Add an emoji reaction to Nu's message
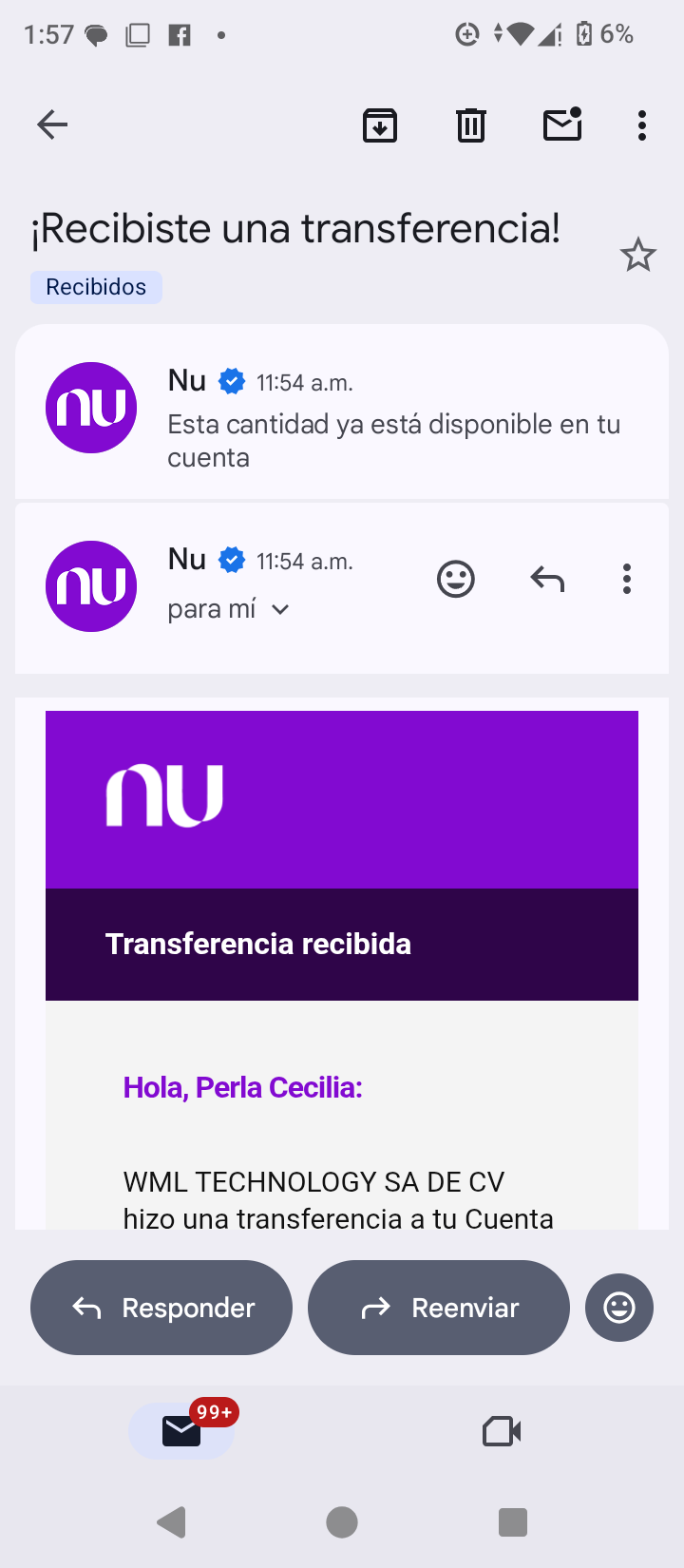 [x=455, y=578]
